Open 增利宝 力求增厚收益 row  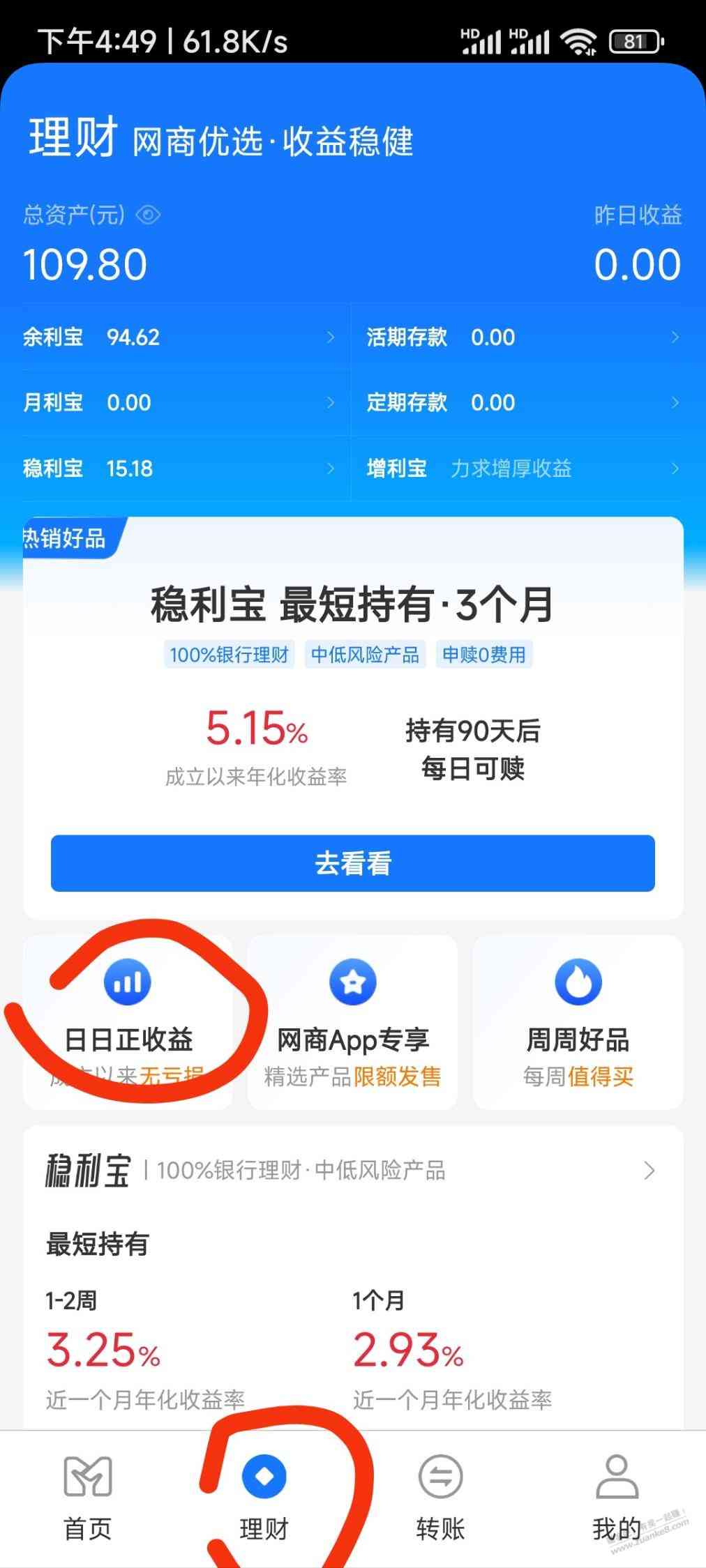click(x=523, y=468)
